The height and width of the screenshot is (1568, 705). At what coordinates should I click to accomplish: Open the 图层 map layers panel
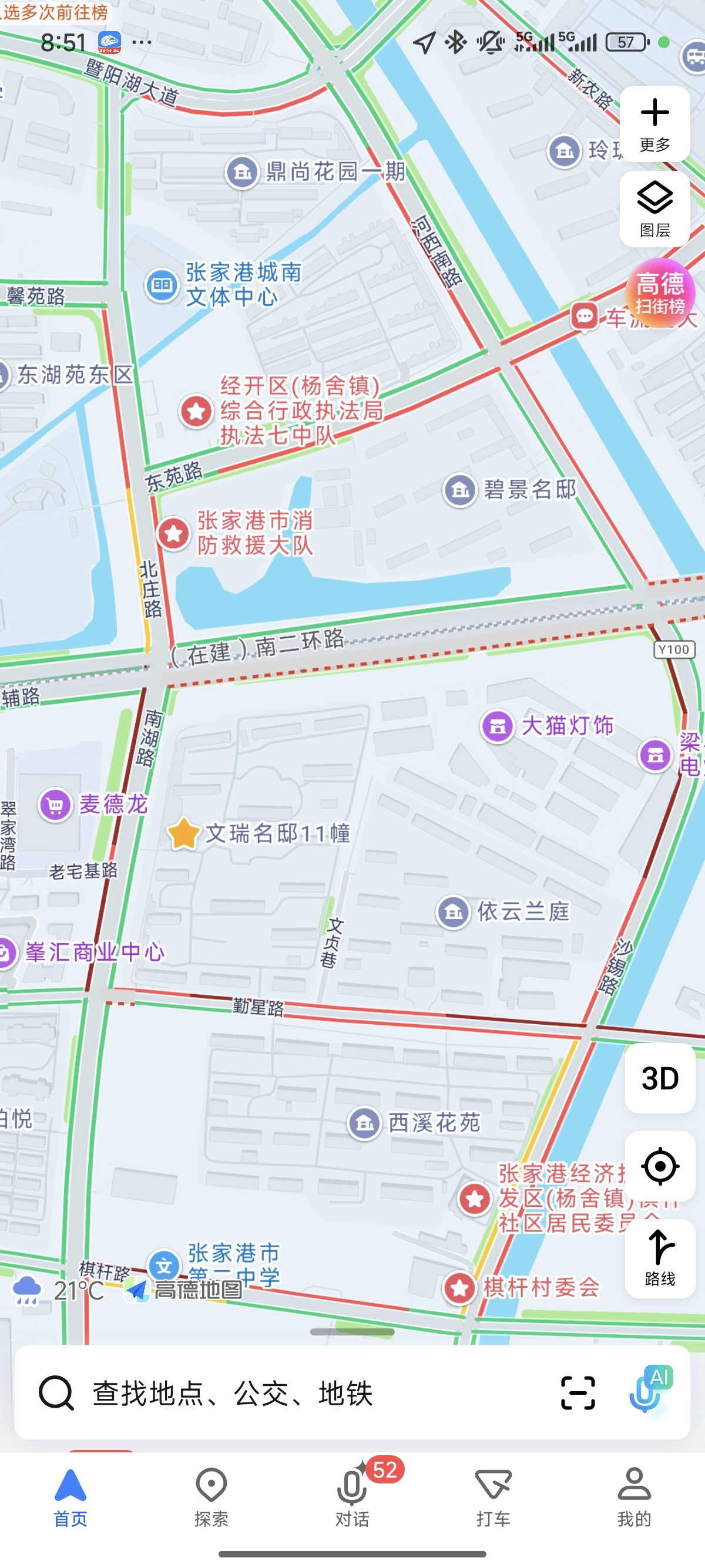(654, 209)
